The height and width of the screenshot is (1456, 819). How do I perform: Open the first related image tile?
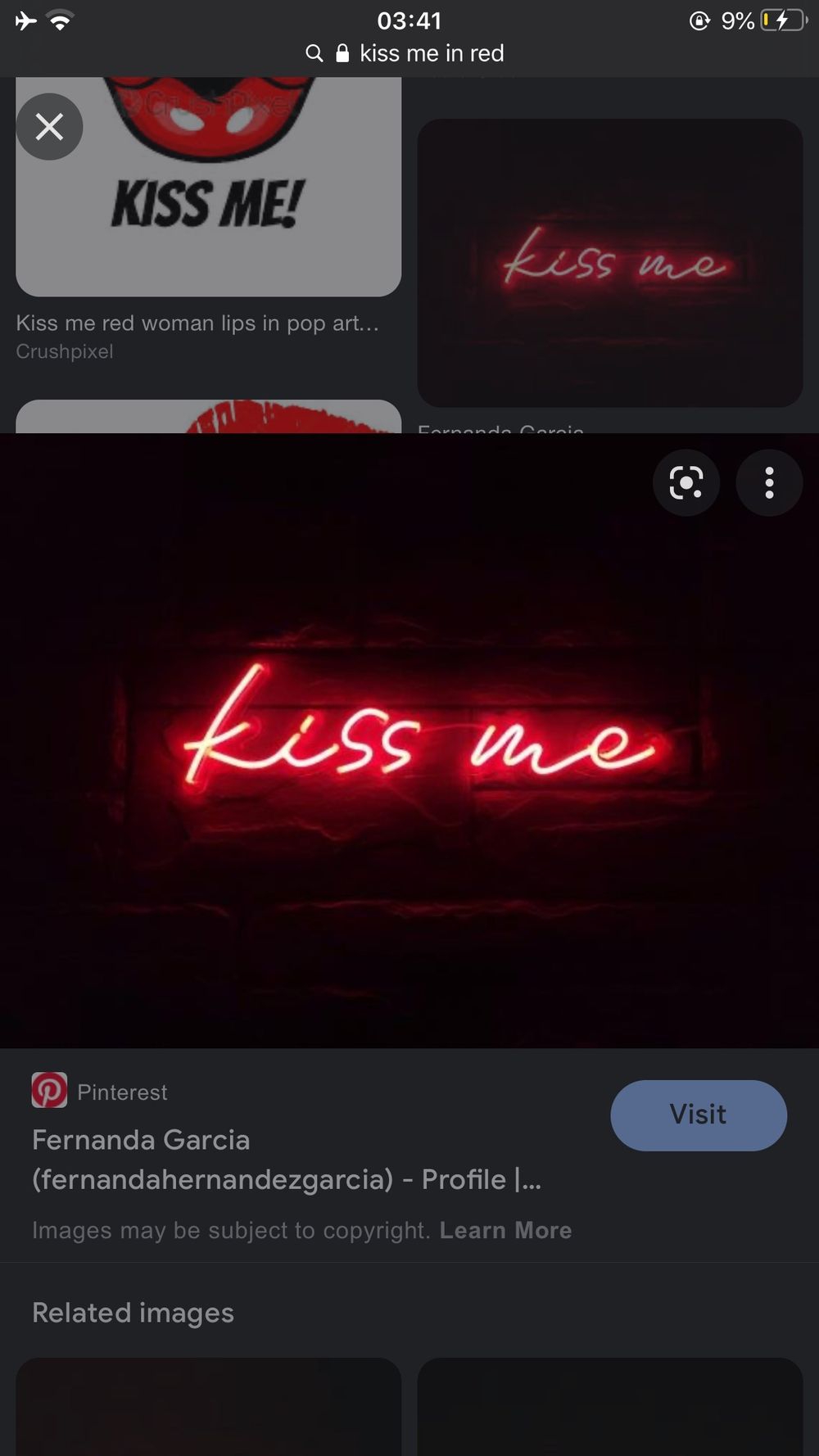208,1406
